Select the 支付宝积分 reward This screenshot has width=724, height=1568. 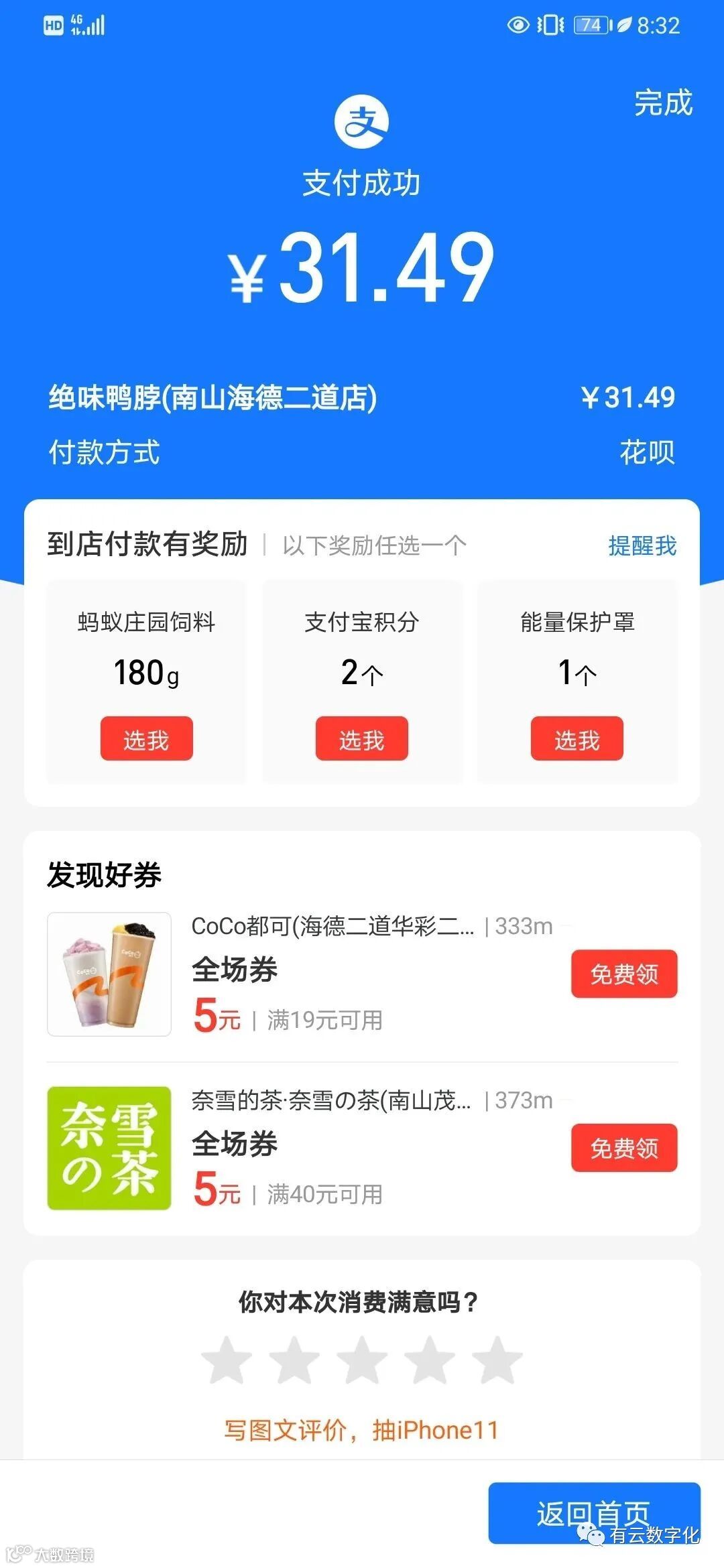[361, 738]
